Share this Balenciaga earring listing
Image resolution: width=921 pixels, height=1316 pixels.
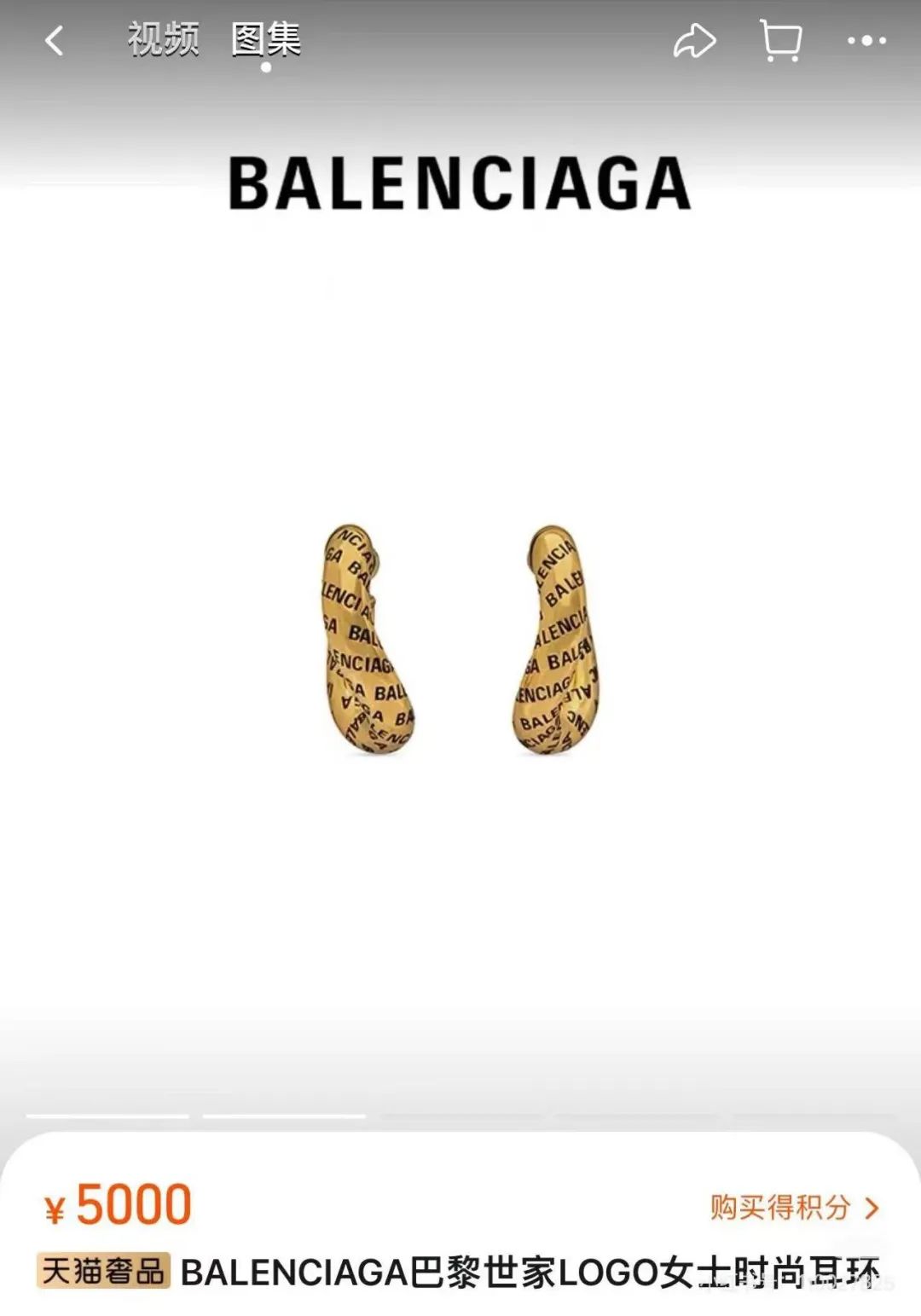[694, 41]
